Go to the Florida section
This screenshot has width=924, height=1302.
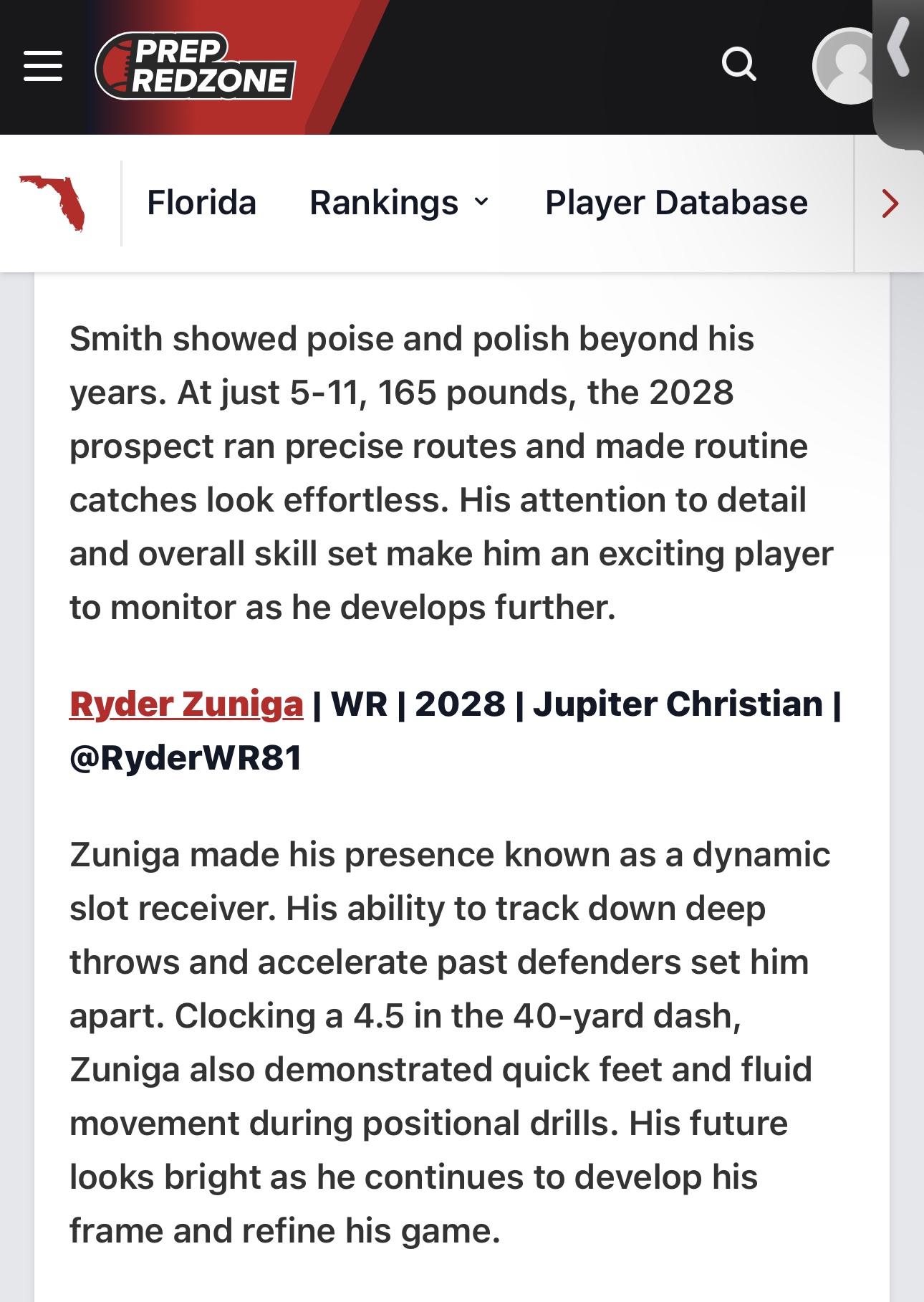pyautogui.click(x=201, y=203)
